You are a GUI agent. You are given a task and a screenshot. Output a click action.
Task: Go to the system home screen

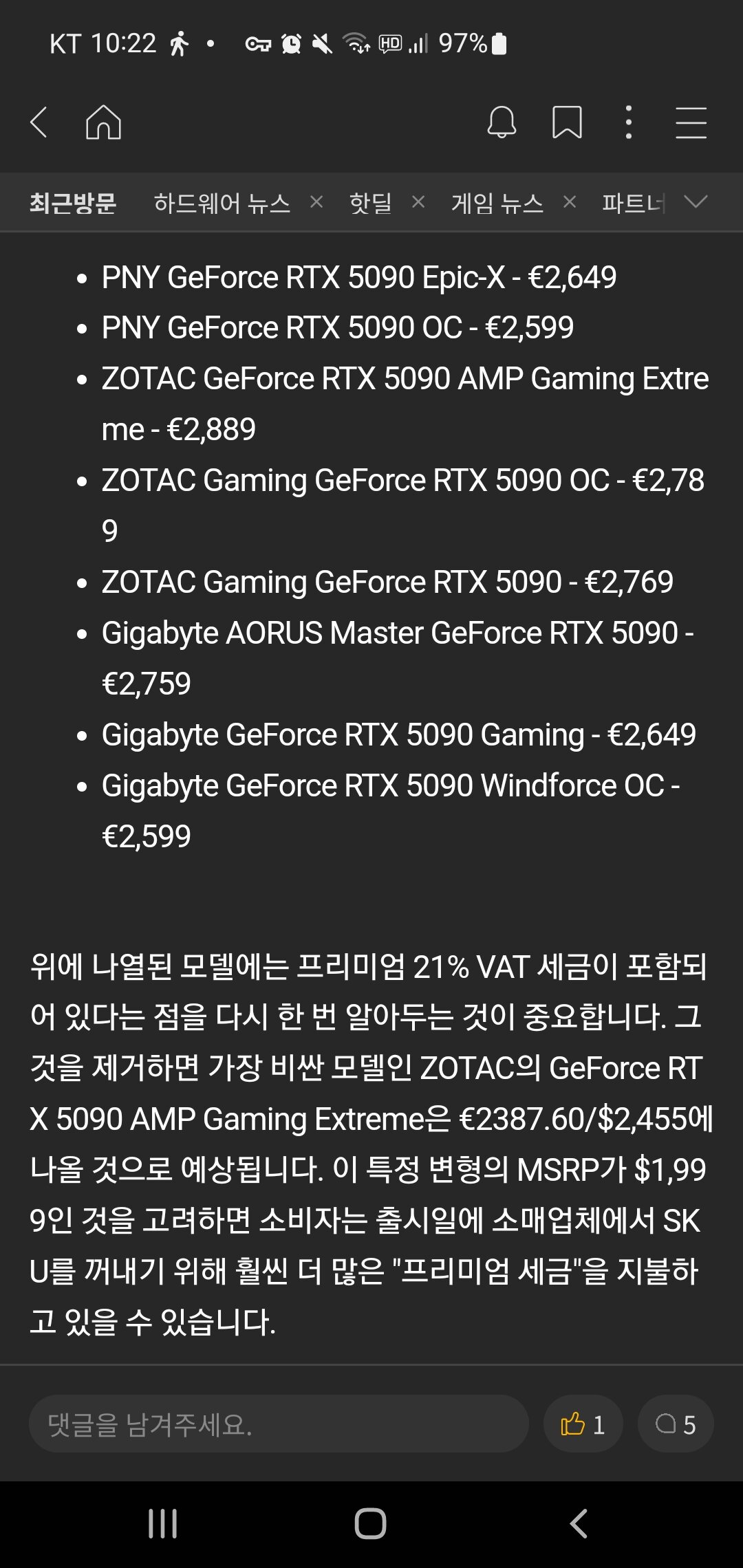(x=370, y=1523)
